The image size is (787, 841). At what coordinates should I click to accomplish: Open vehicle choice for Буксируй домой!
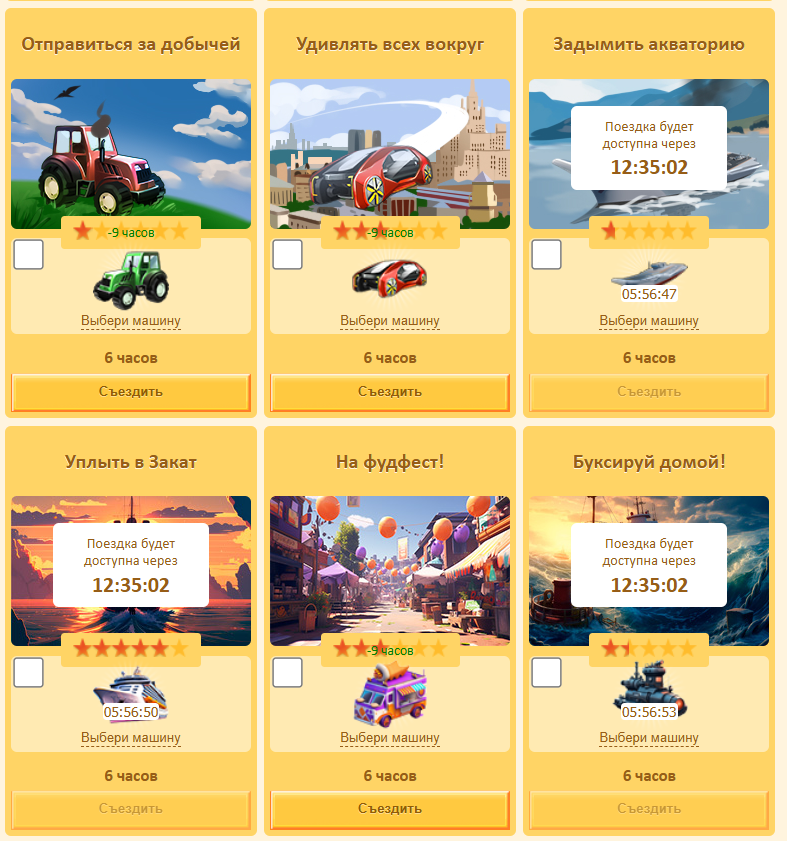[649, 739]
